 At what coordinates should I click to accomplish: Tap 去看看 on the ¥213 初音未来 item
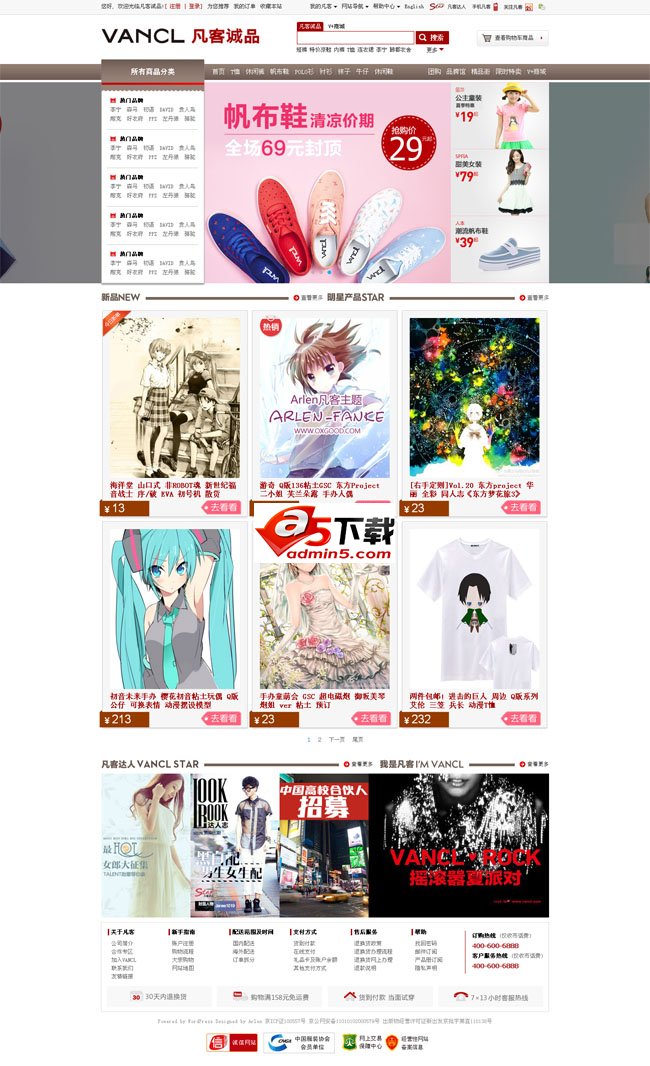223,718
